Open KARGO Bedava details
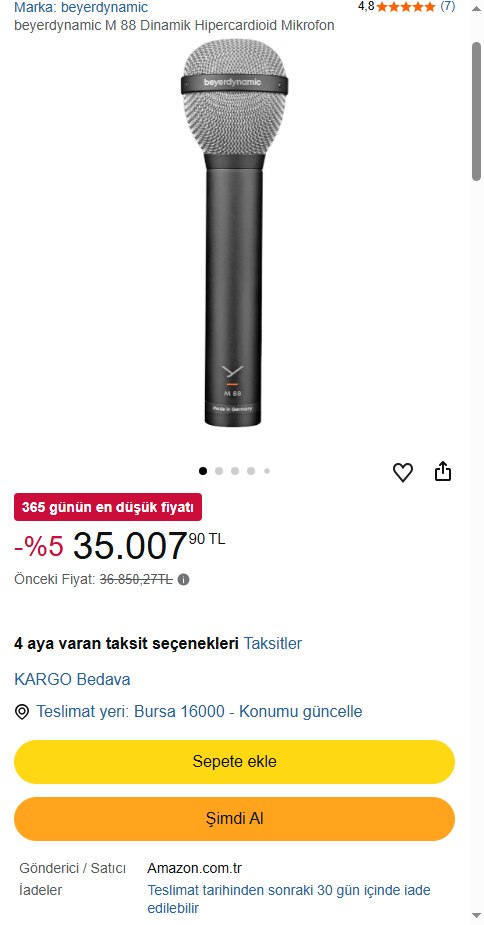 (x=72, y=679)
